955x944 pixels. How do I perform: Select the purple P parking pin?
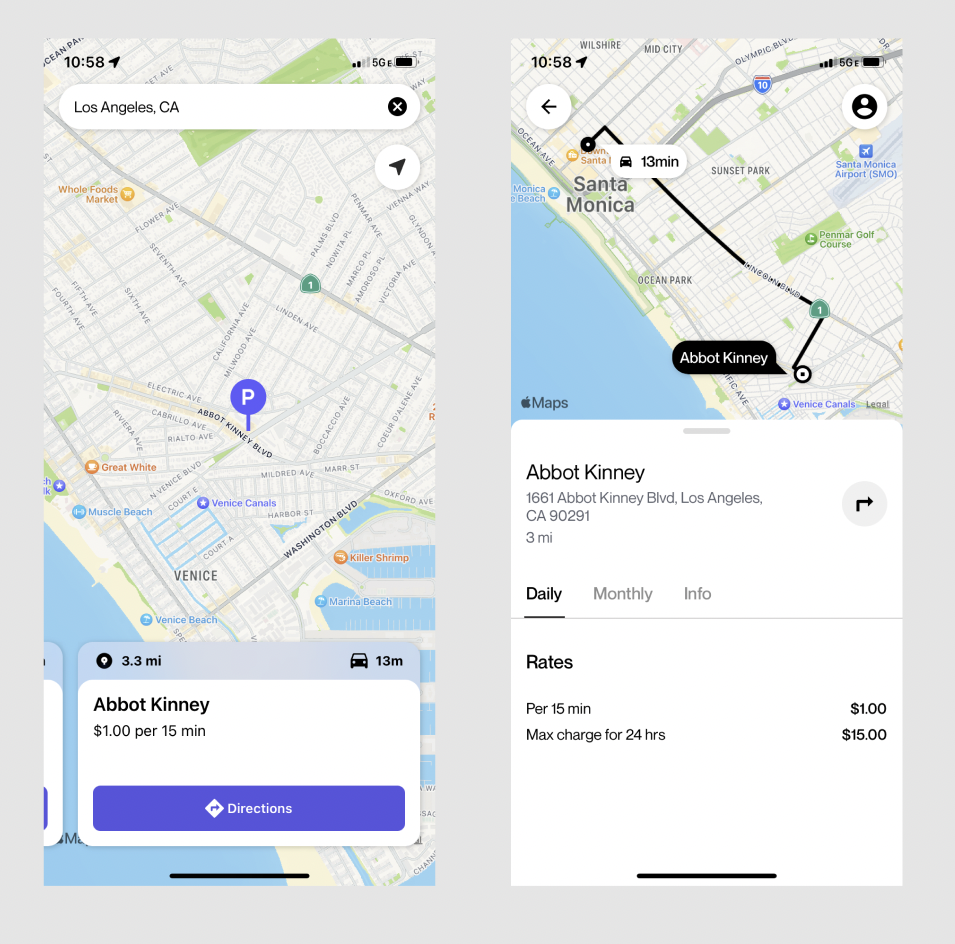pos(248,398)
